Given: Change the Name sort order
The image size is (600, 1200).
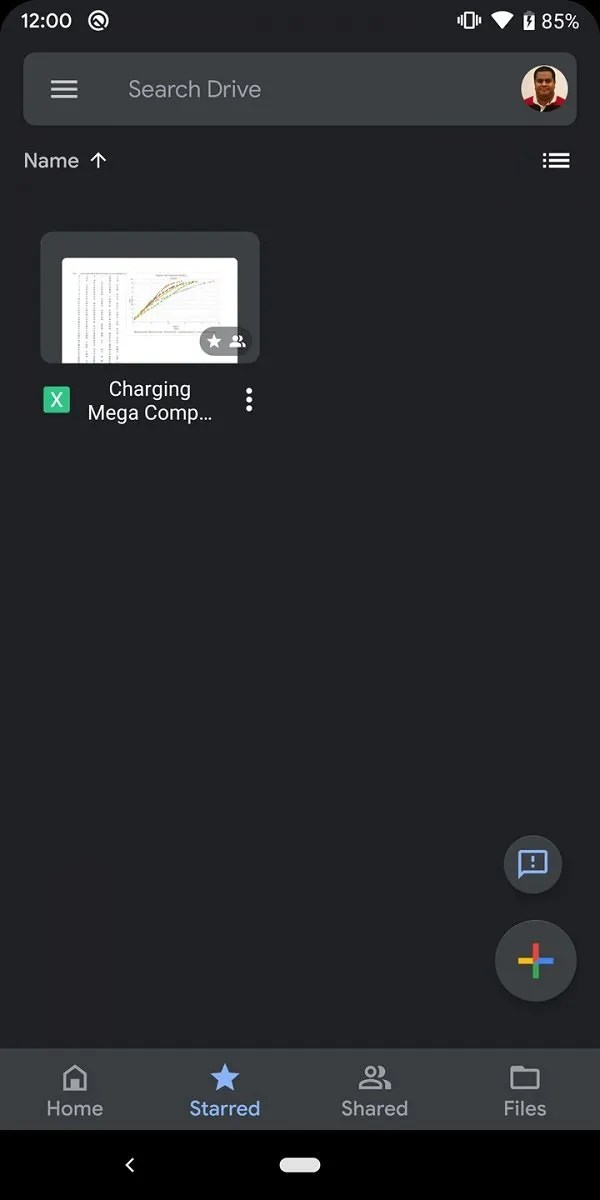Looking at the screenshot, I should tap(65, 161).
